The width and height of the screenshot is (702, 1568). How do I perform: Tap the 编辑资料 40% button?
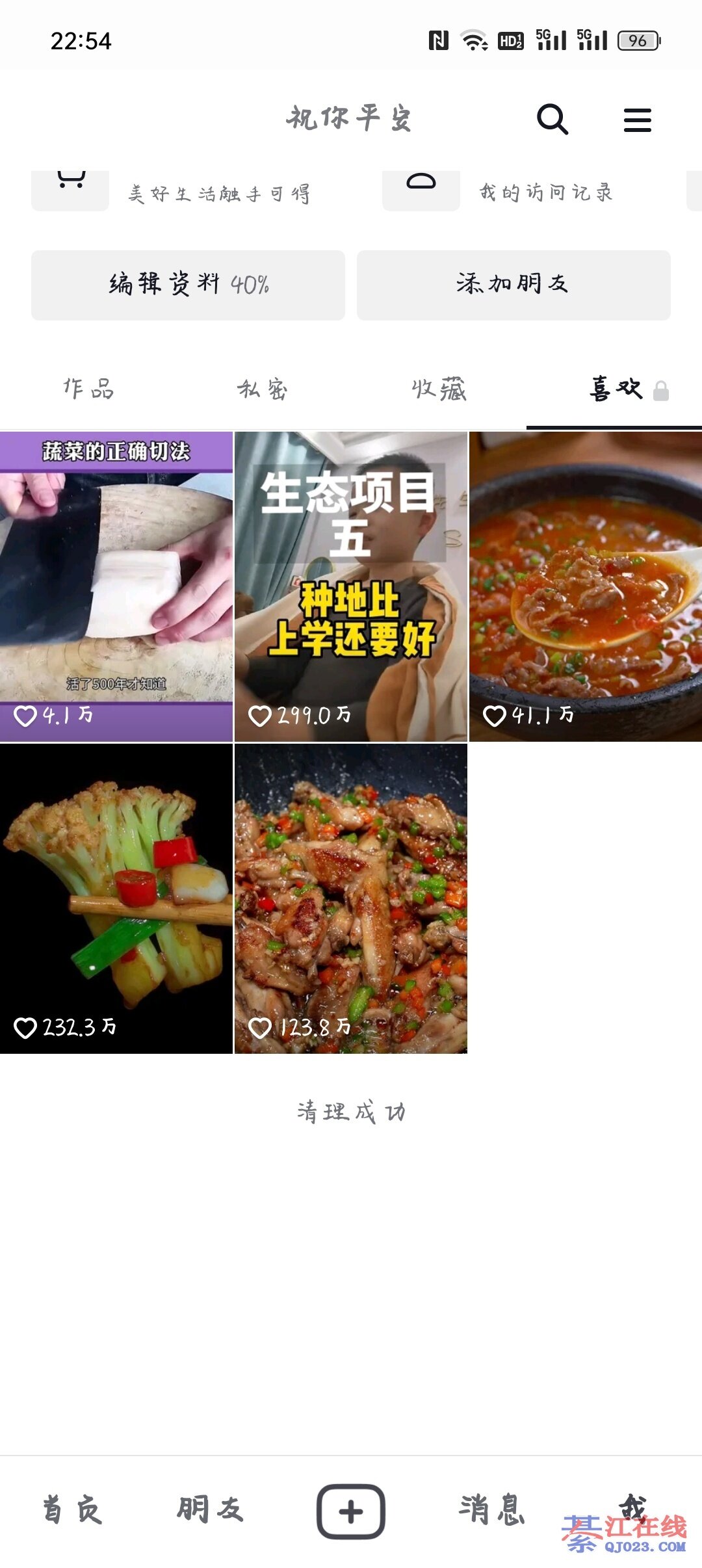coord(188,285)
